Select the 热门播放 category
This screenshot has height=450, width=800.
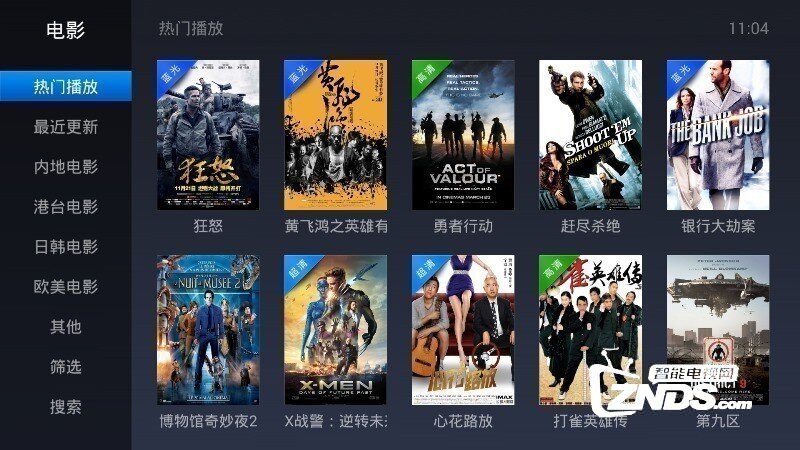point(66,86)
